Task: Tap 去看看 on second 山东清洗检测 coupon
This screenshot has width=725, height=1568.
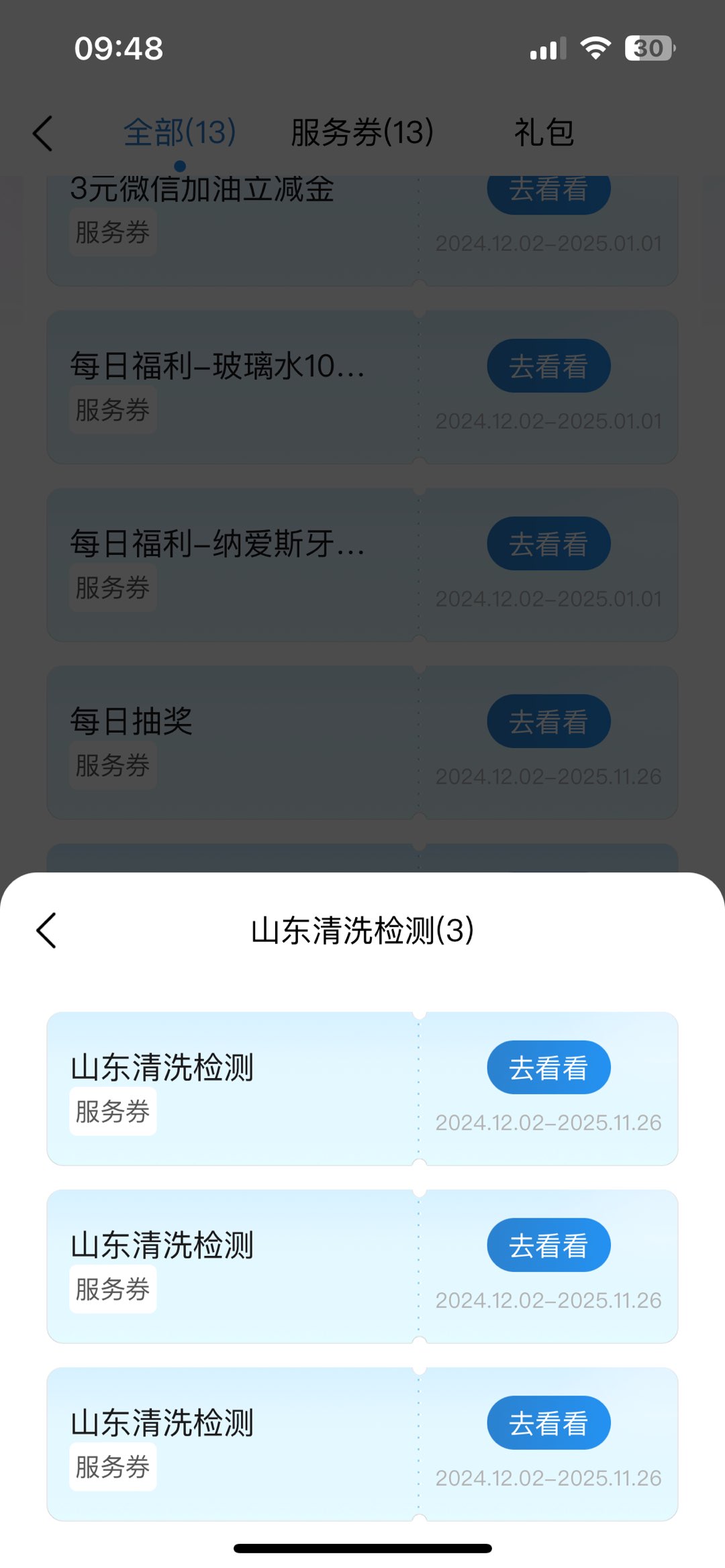Action: pyautogui.click(x=548, y=1245)
